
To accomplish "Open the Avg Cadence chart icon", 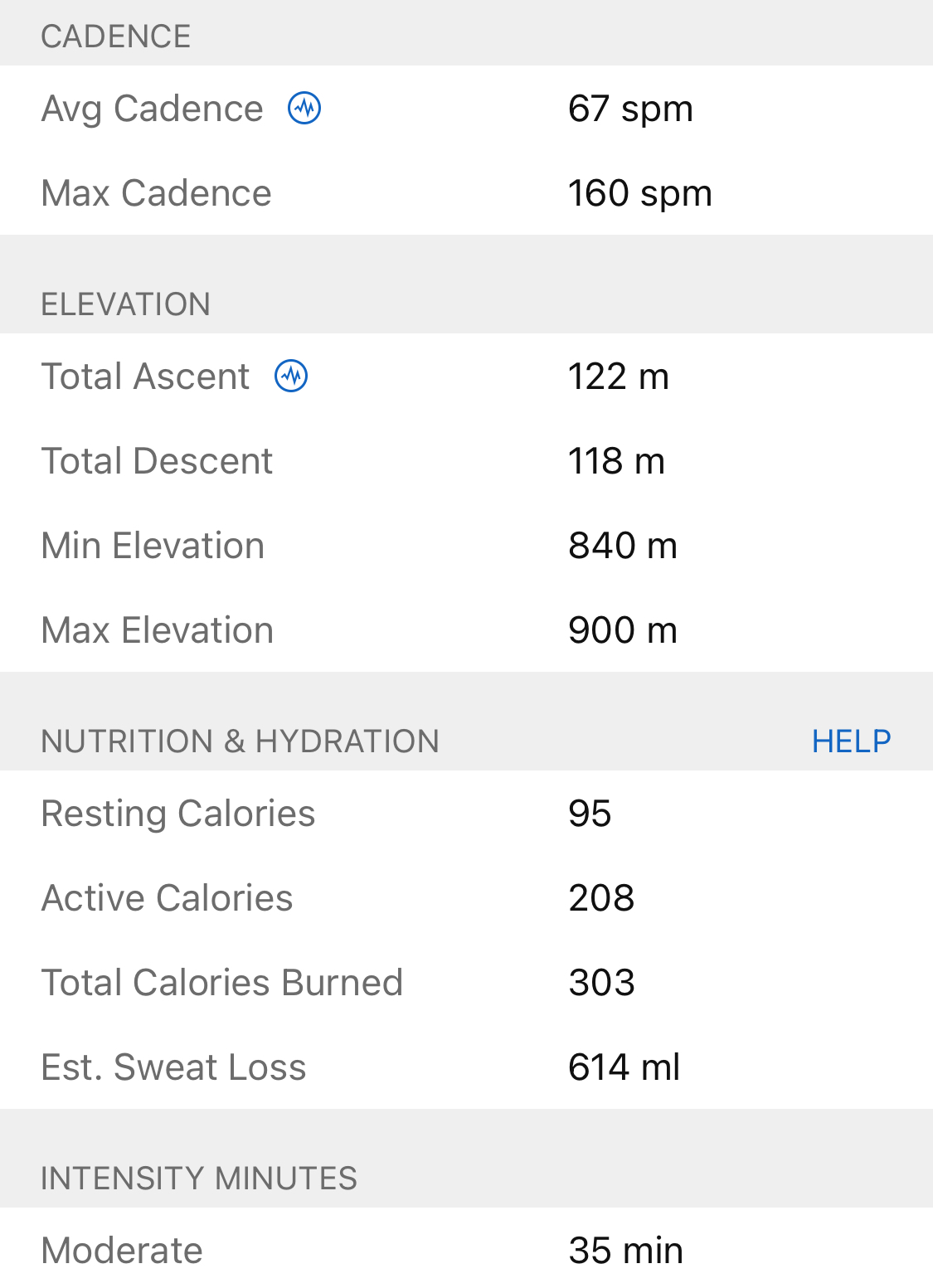I will tap(304, 108).
